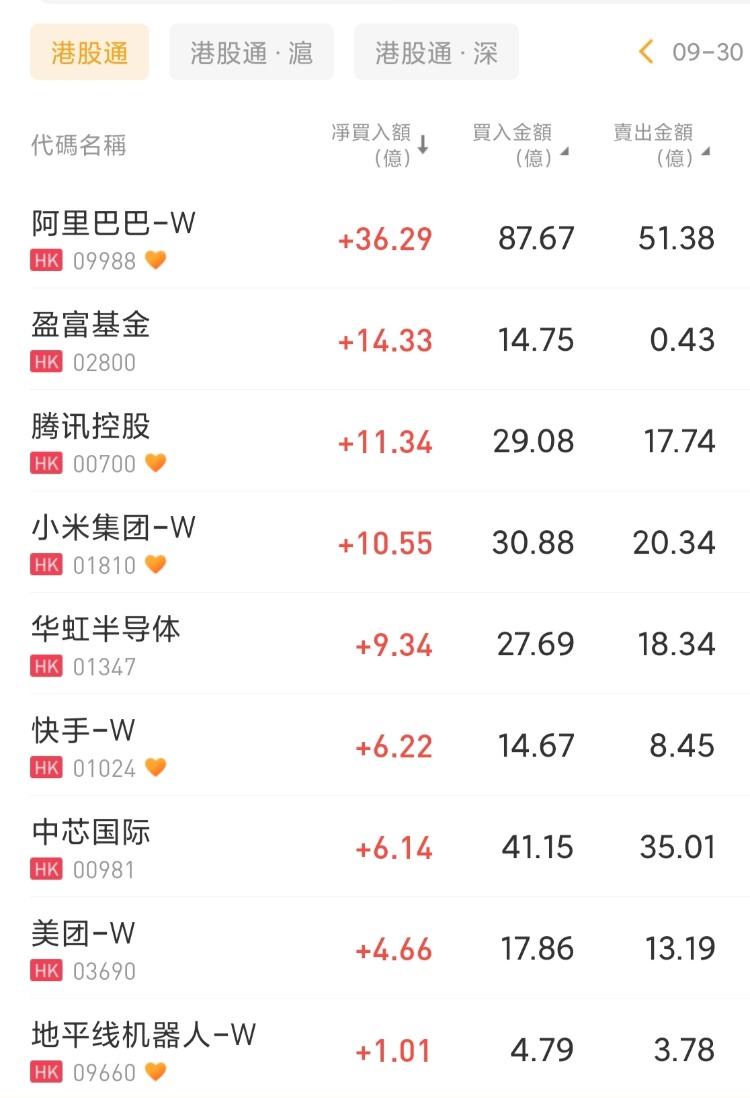Switch to 港股通·深 tab
Screen dimensions: 750x1098
point(436,53)
